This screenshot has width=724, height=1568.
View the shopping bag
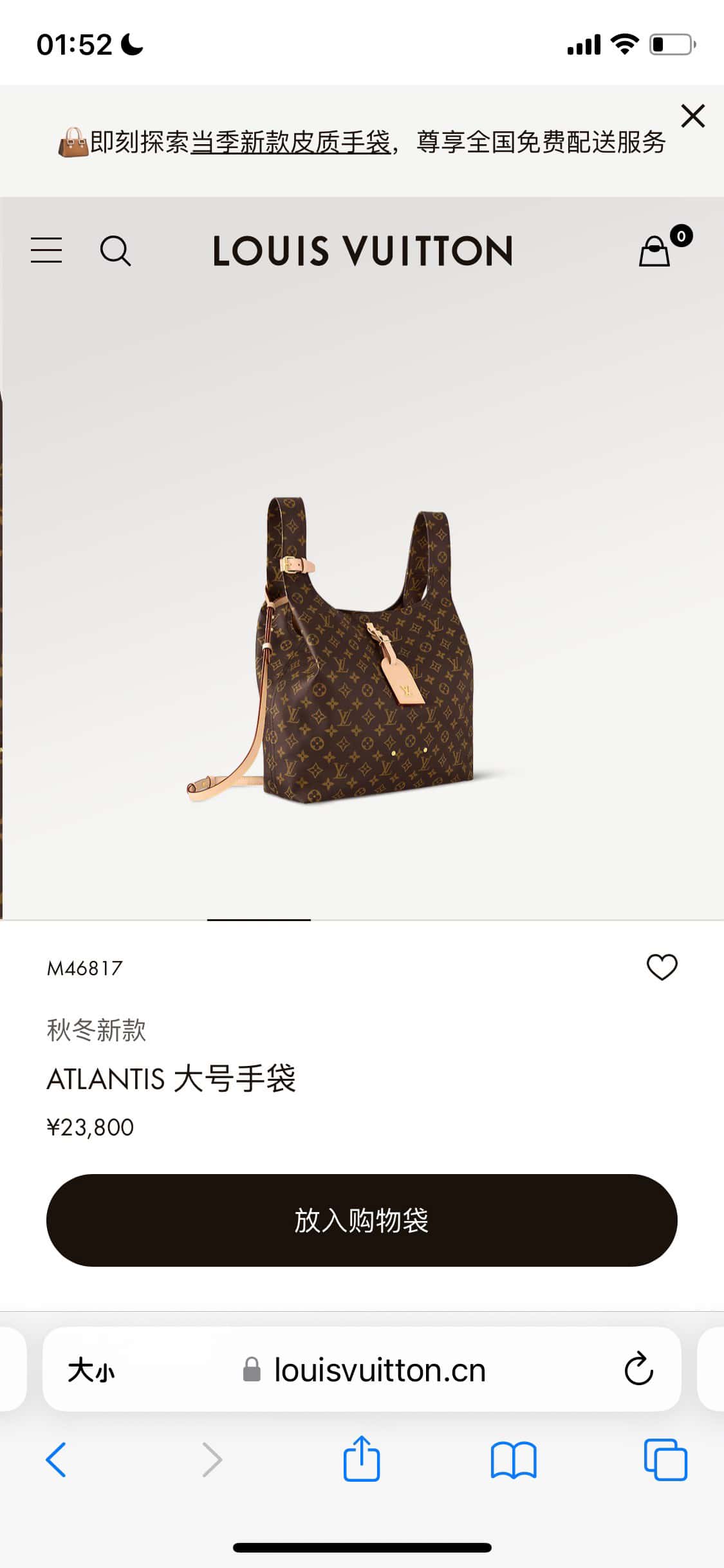[655, 250]
